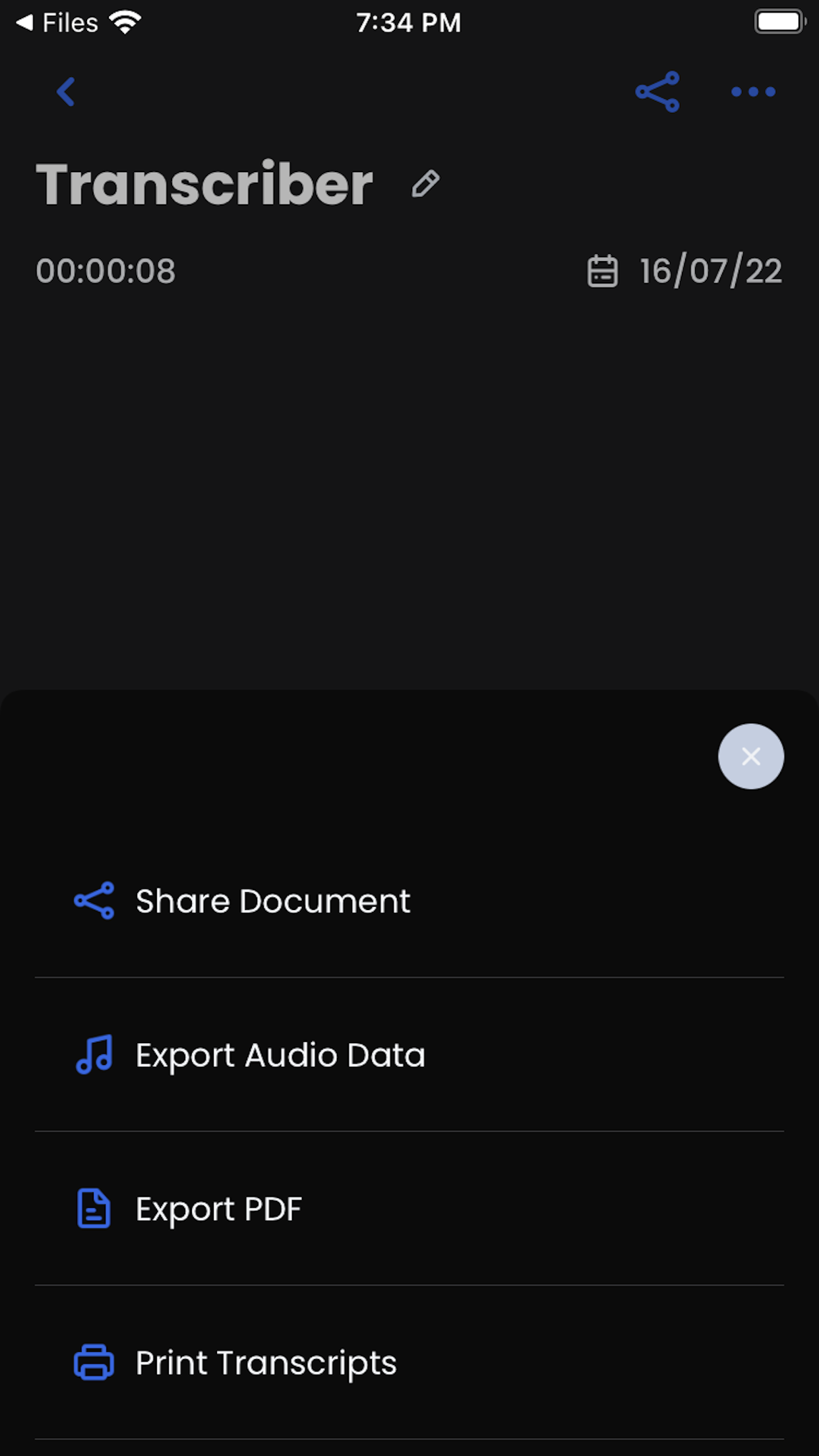The height and width of the screenshot is (1456, 819).
Task: Select Print Transcripts
Action: [265, 1362]
